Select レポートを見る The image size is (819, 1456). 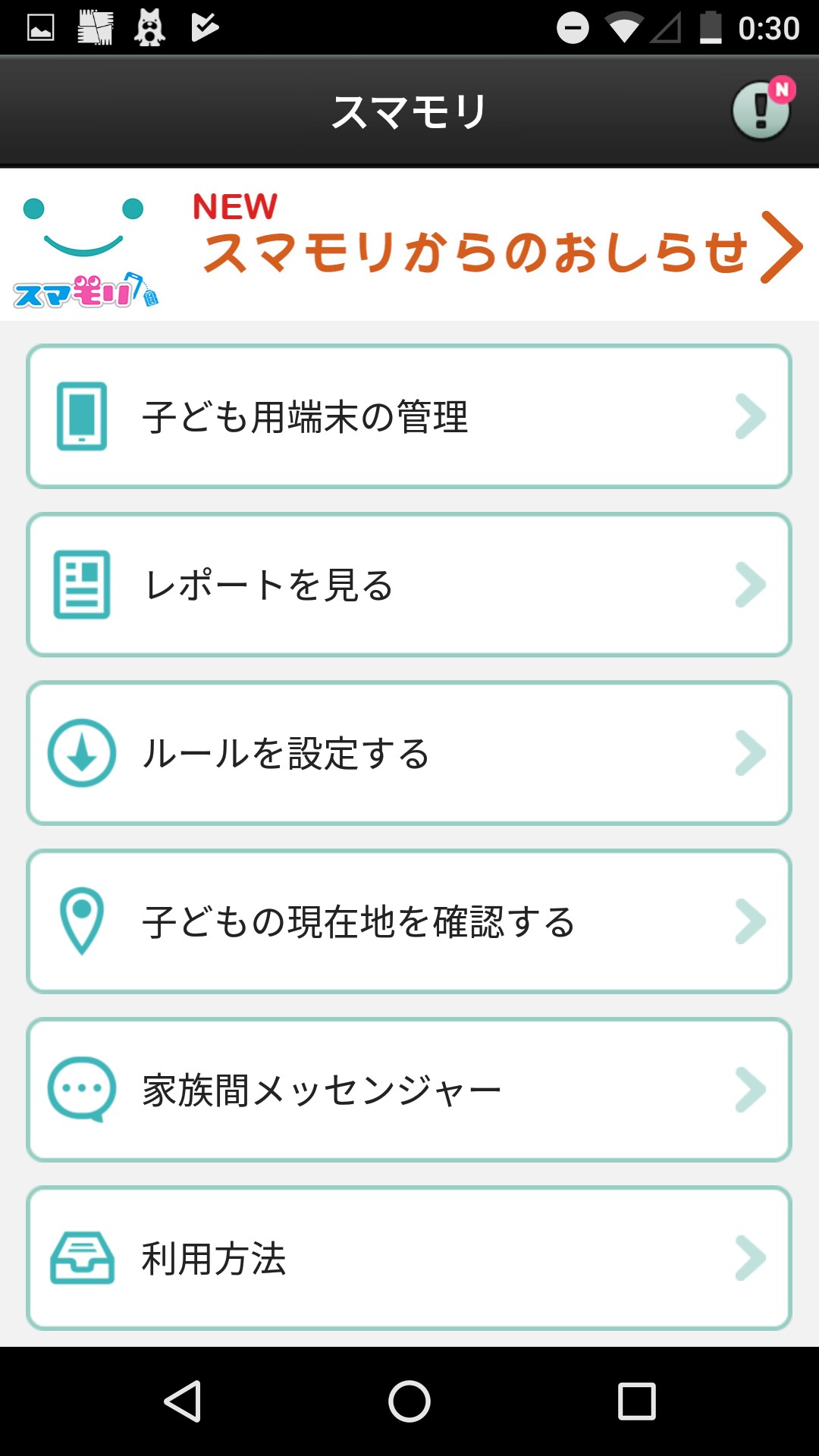click(409, 585)
